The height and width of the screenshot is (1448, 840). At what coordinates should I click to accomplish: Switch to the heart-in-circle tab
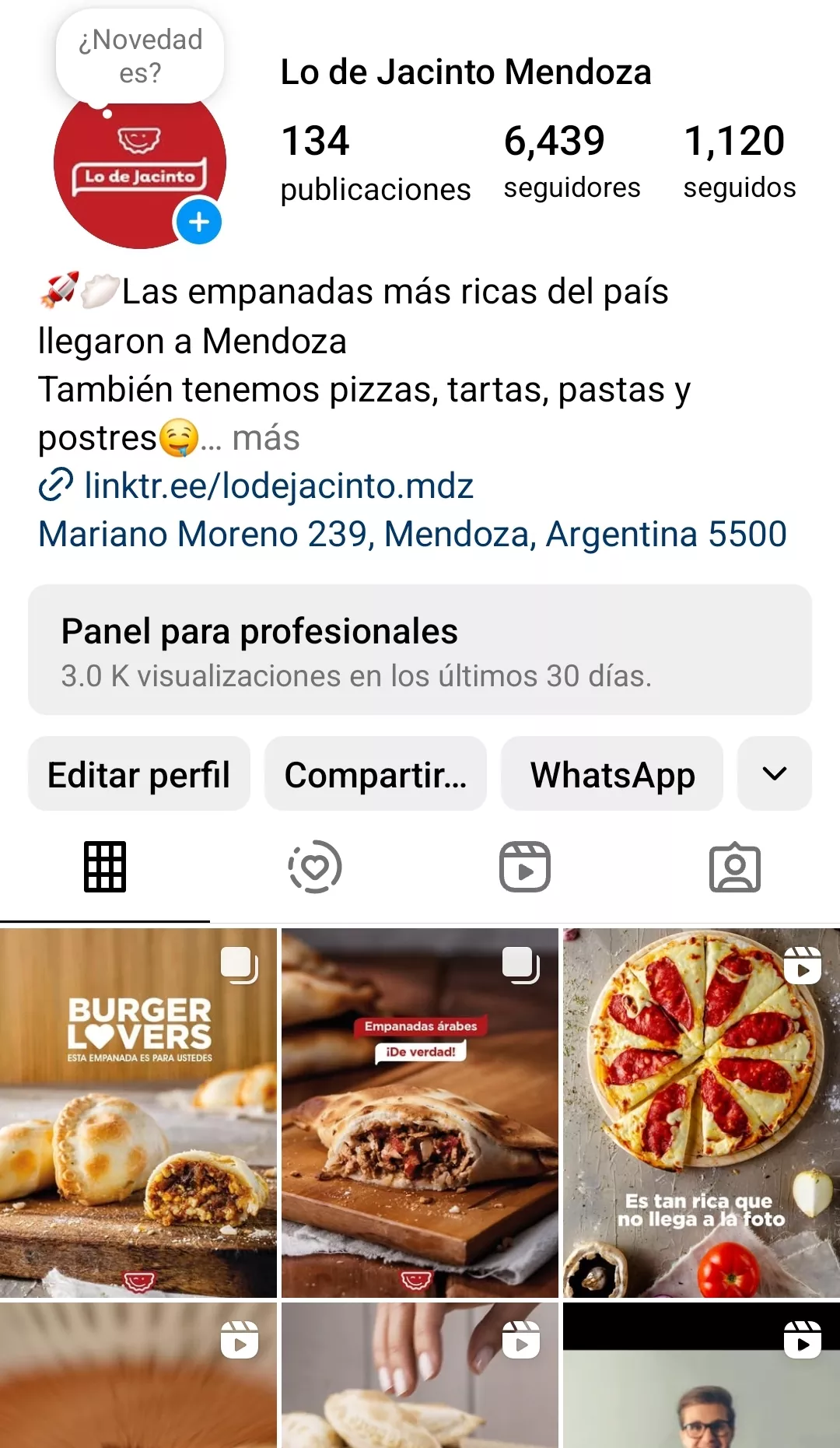[x=315, y=867]
